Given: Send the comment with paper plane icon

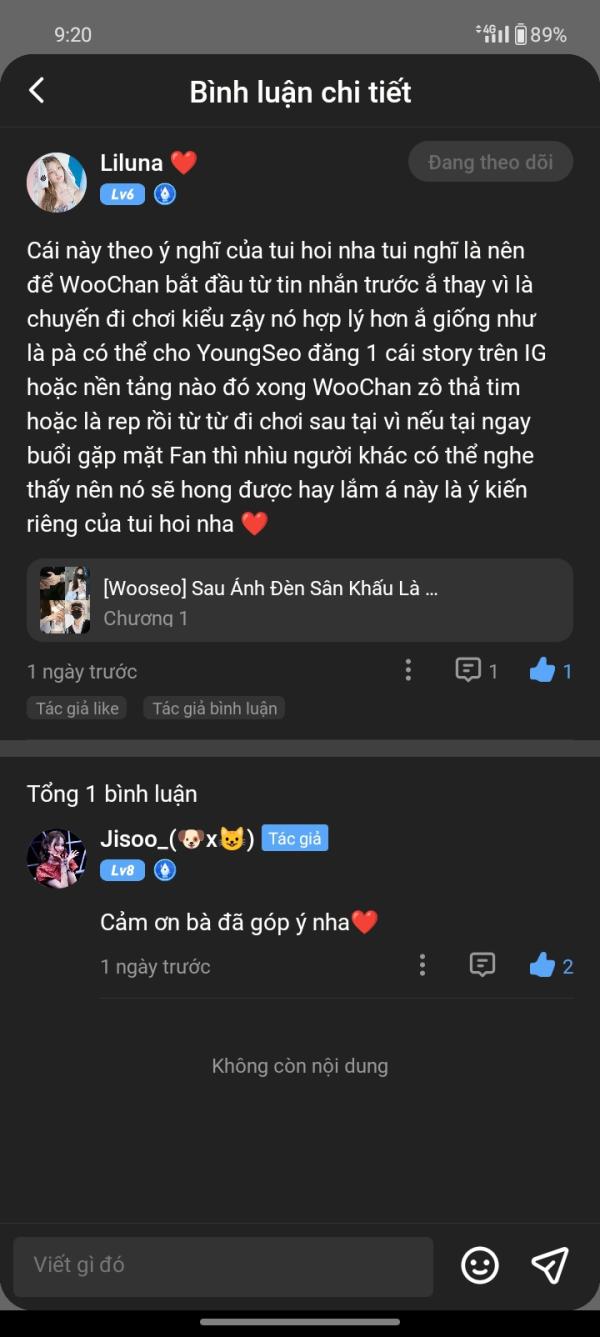Looking at the screenshot, I should 550,1265.
